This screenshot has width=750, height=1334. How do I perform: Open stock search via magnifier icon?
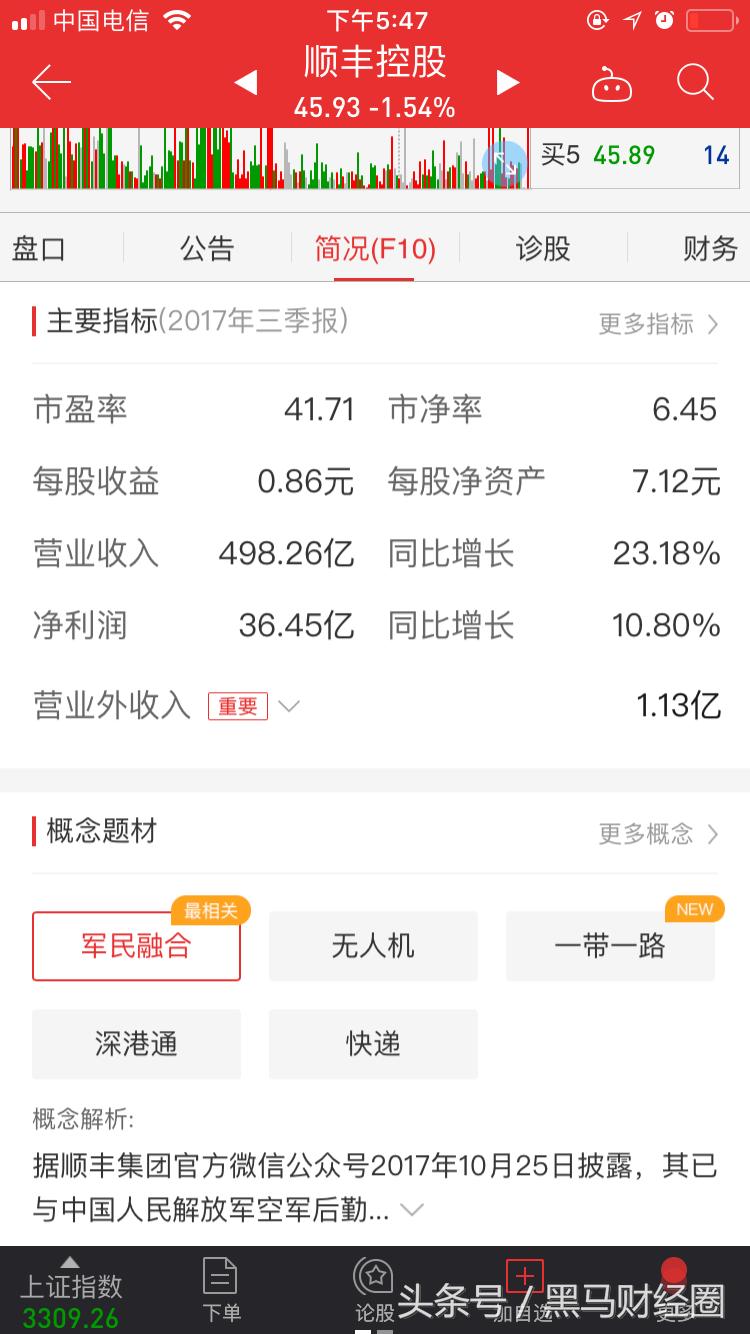click(694, 84)
